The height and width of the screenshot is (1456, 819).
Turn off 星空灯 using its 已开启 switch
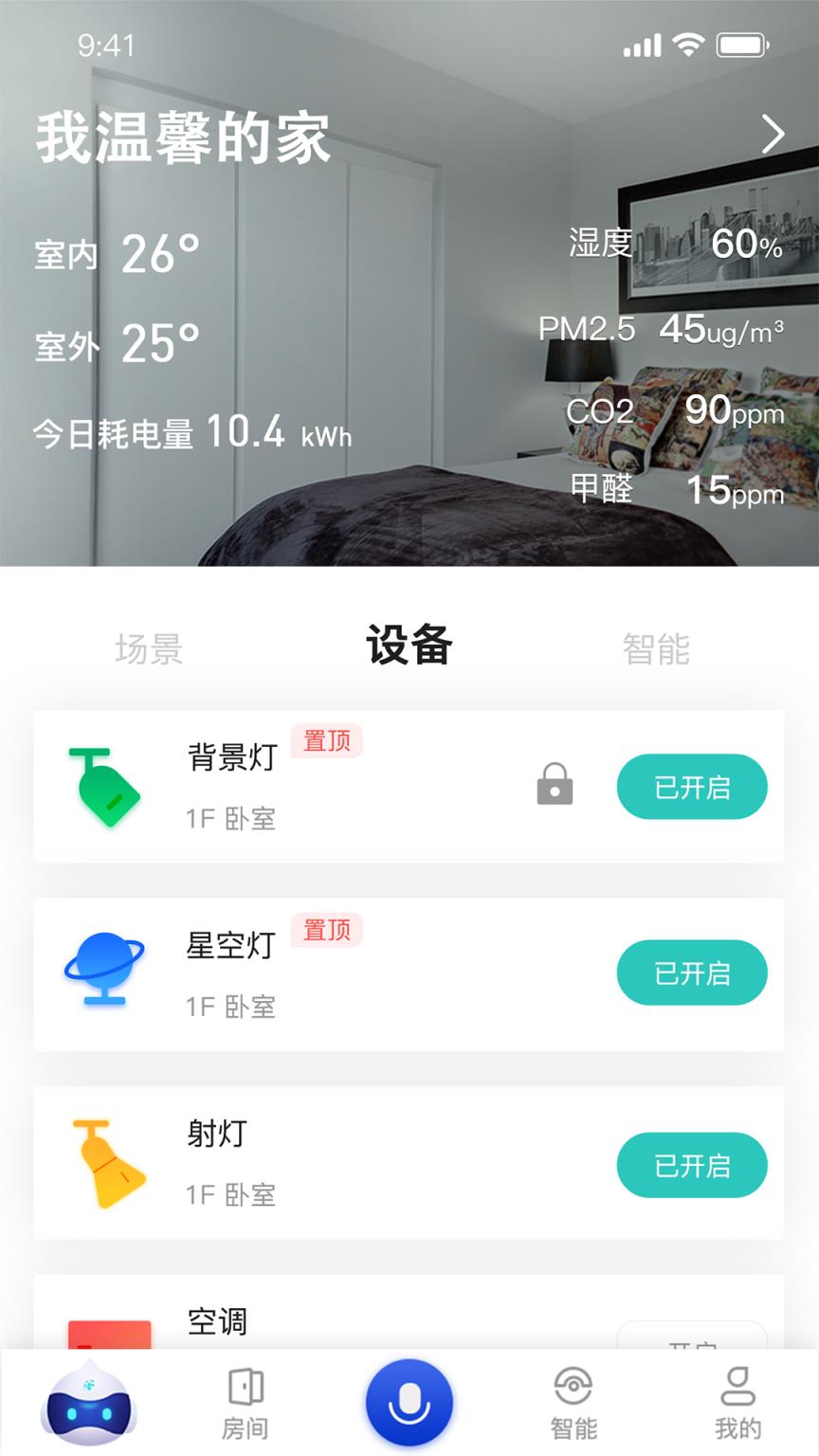click(x=692, y=972)
